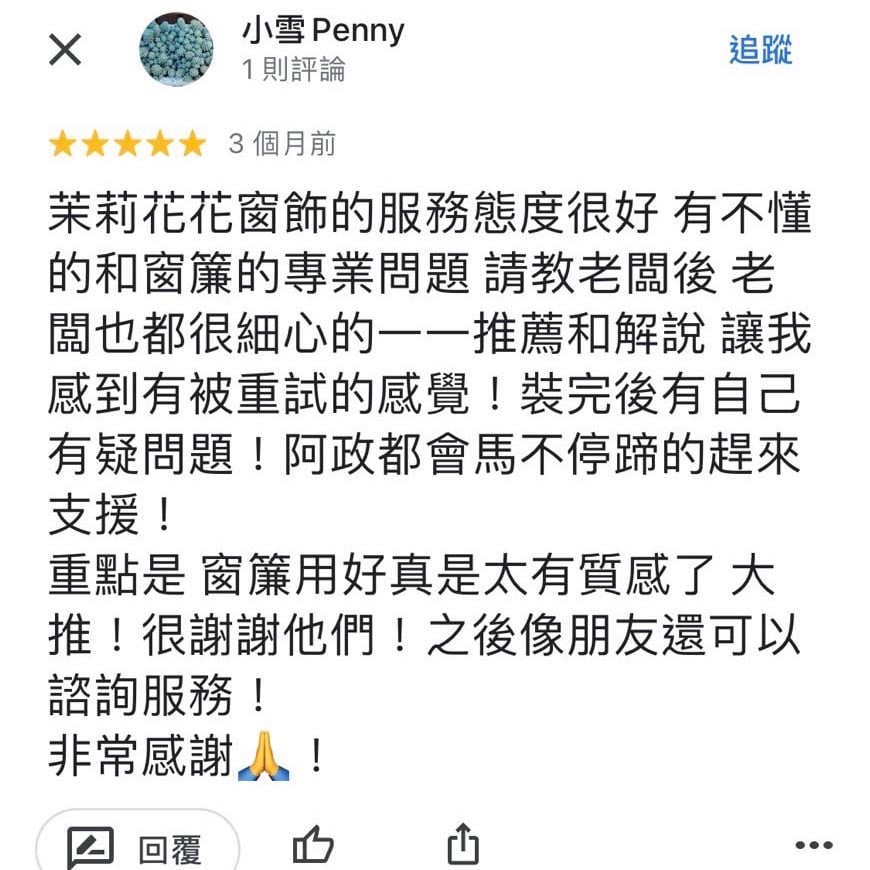Close the review view
Image resolution: width=870 pixels, height=870 pixels.
65,50
